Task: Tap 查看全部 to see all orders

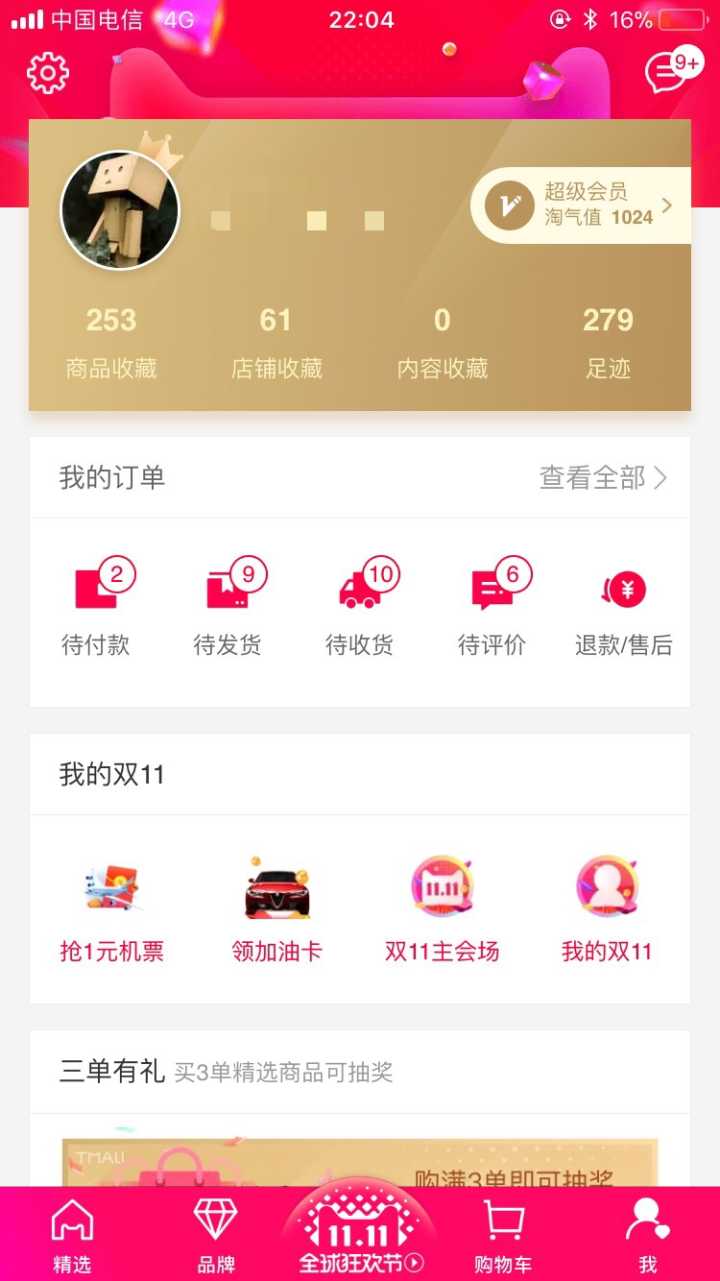Action: [602, 478]
